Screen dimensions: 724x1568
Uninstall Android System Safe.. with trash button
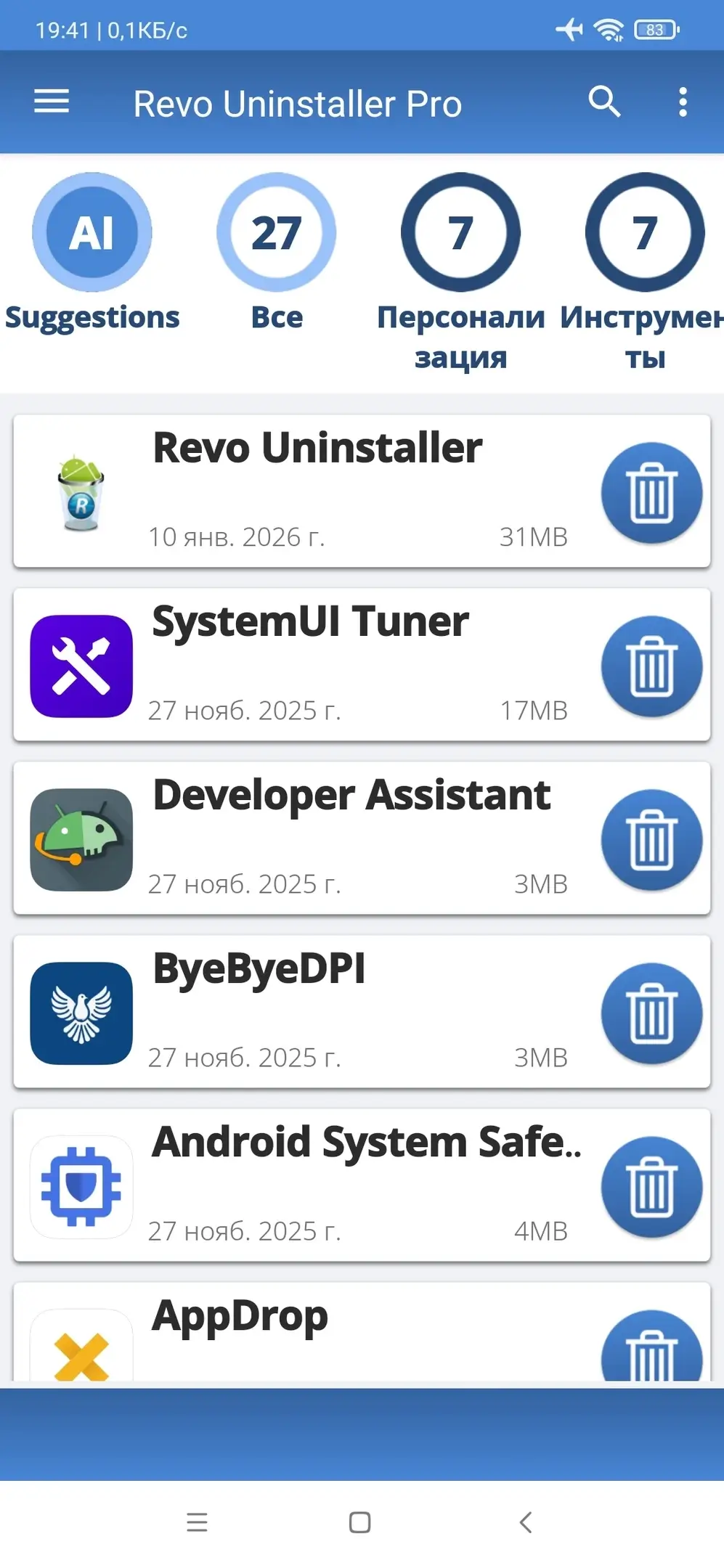(x=651, y=1187)
